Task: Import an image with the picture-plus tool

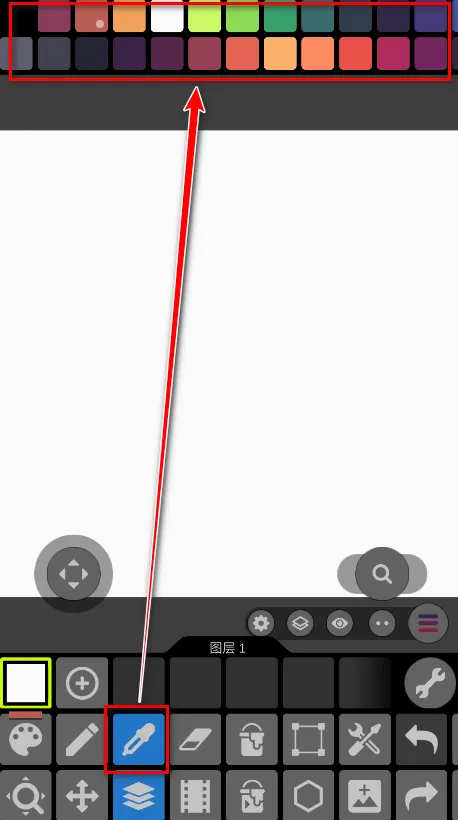Action: [364, 795]
